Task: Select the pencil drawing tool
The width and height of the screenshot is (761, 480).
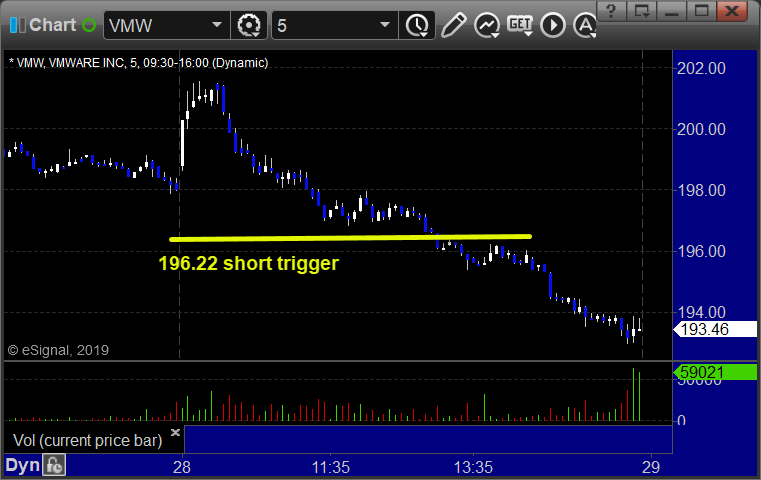Action: coord(453,24)
